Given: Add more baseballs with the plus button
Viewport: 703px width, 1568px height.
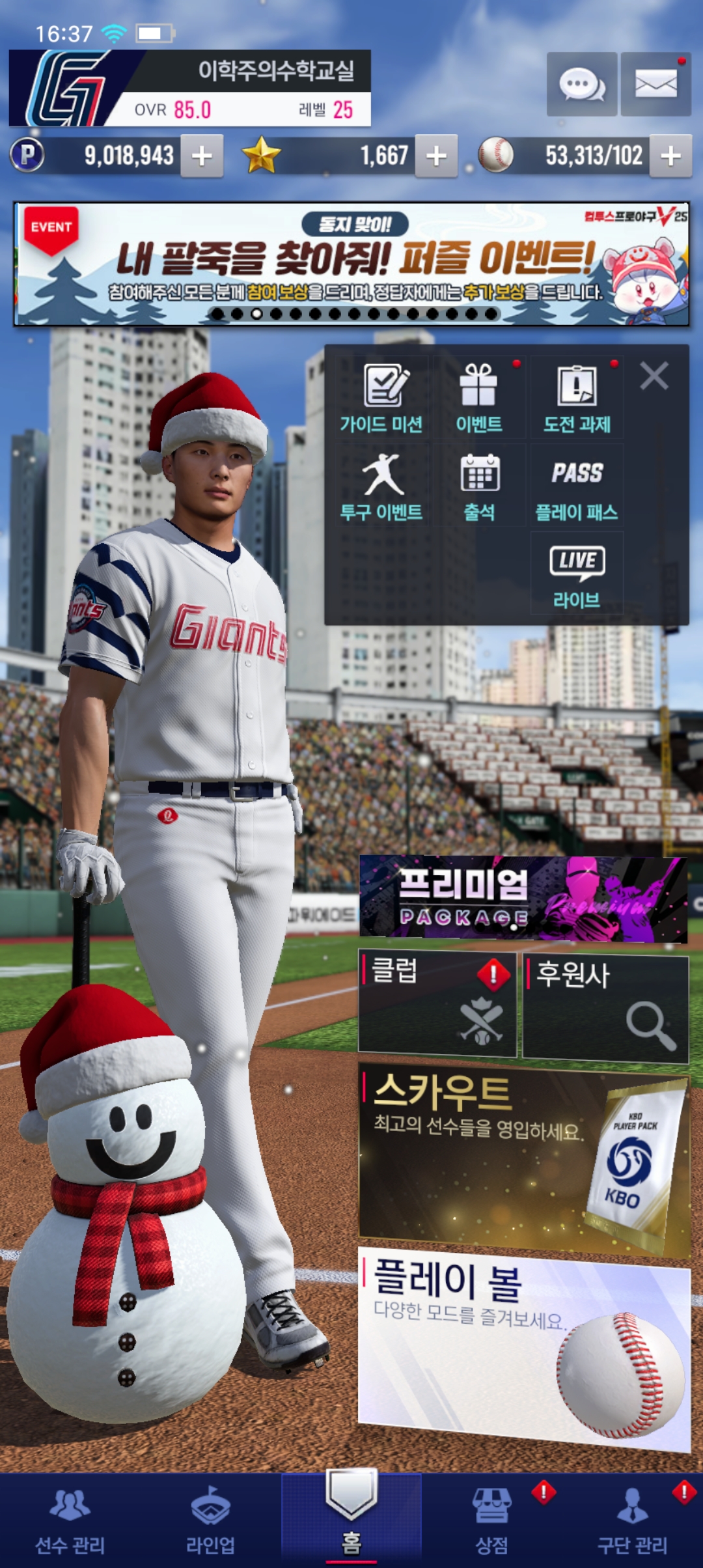Looking at the screenshot, I should (x=670, y=156).
